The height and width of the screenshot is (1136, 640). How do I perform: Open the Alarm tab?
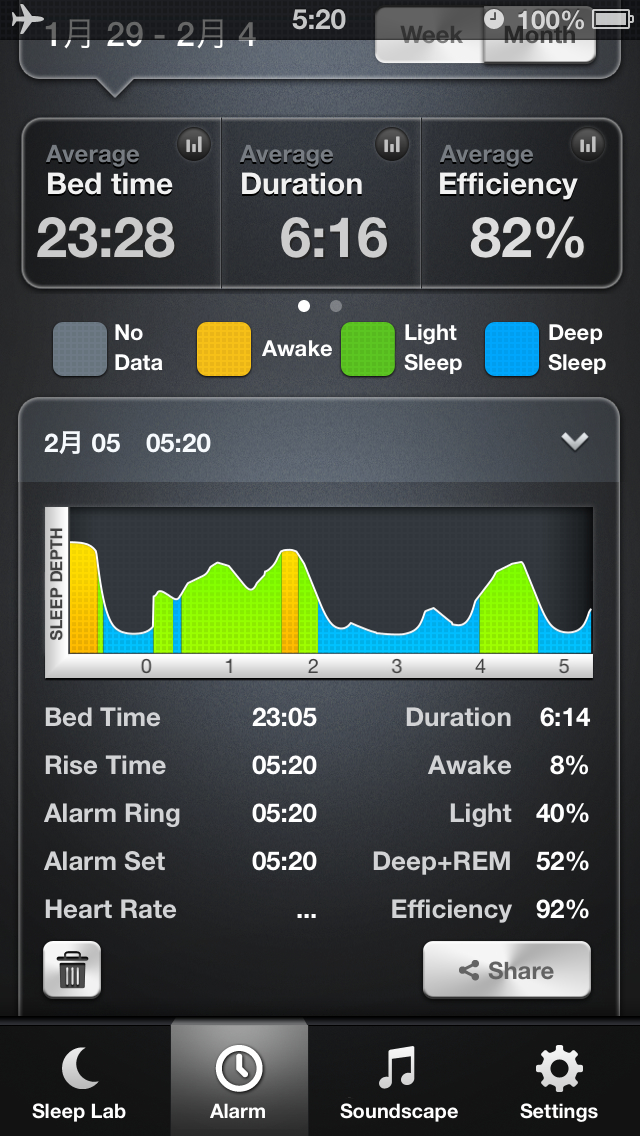pyautogui.click(x=238, y=1082)
